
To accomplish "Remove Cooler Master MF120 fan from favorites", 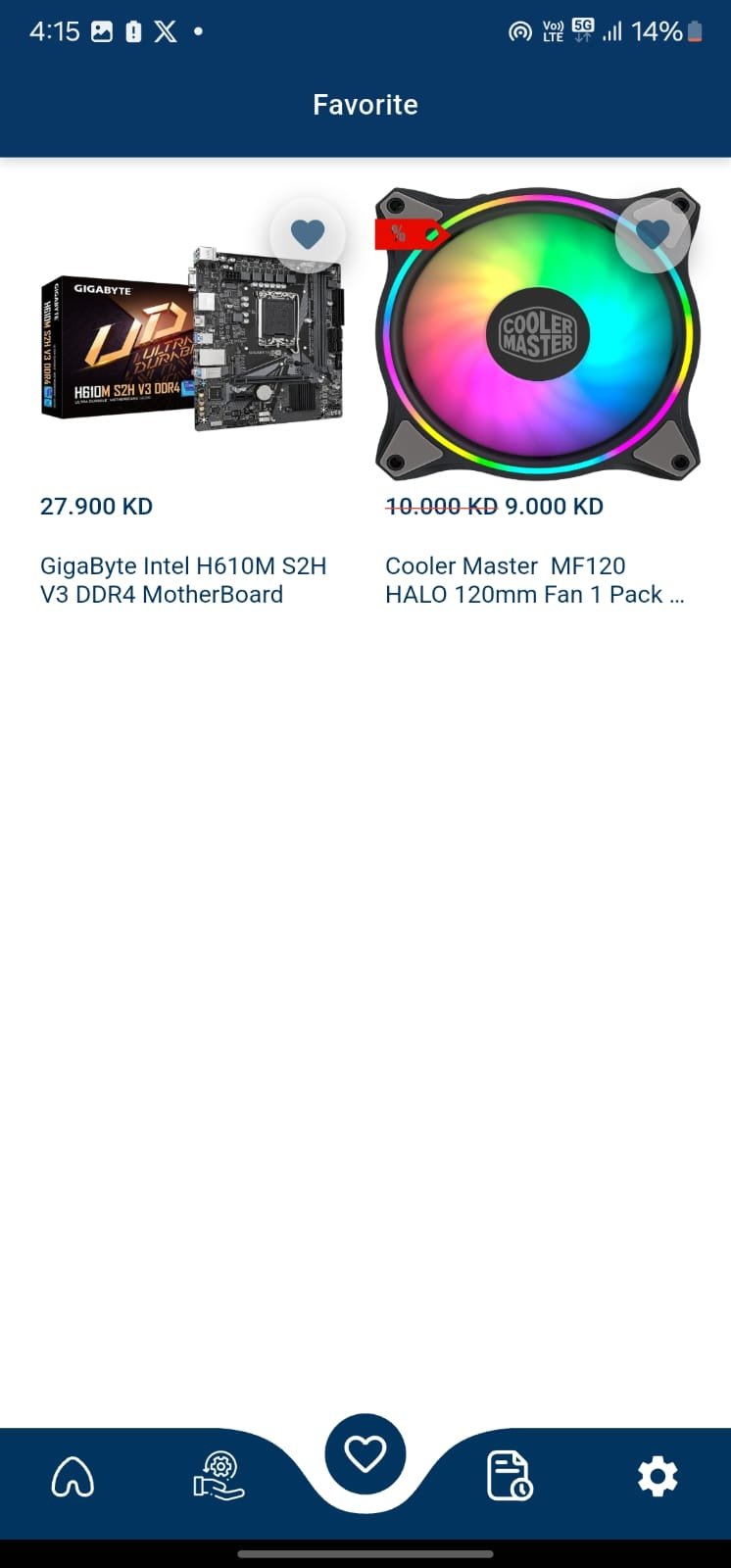I will pos(653,235).
